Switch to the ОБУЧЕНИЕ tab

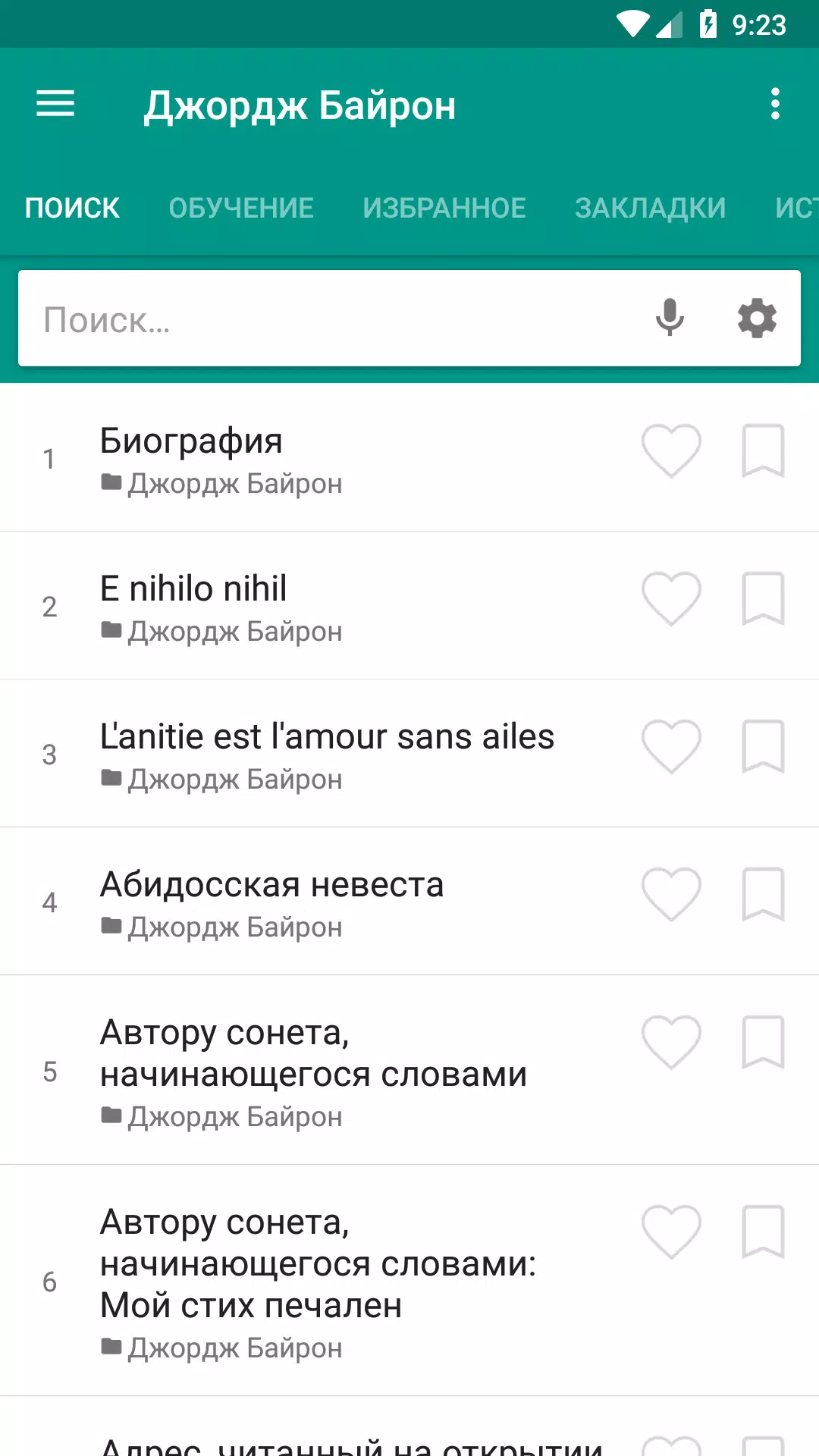coord(241,207)
